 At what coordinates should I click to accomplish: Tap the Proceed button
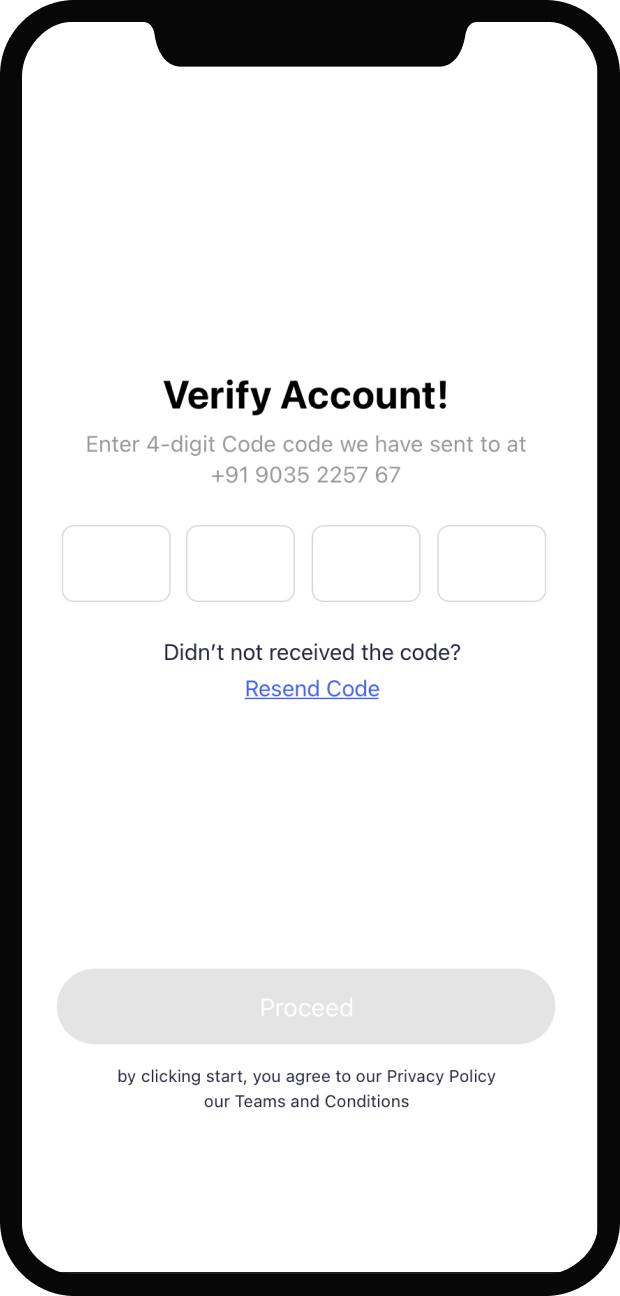tap(306, 1007)
